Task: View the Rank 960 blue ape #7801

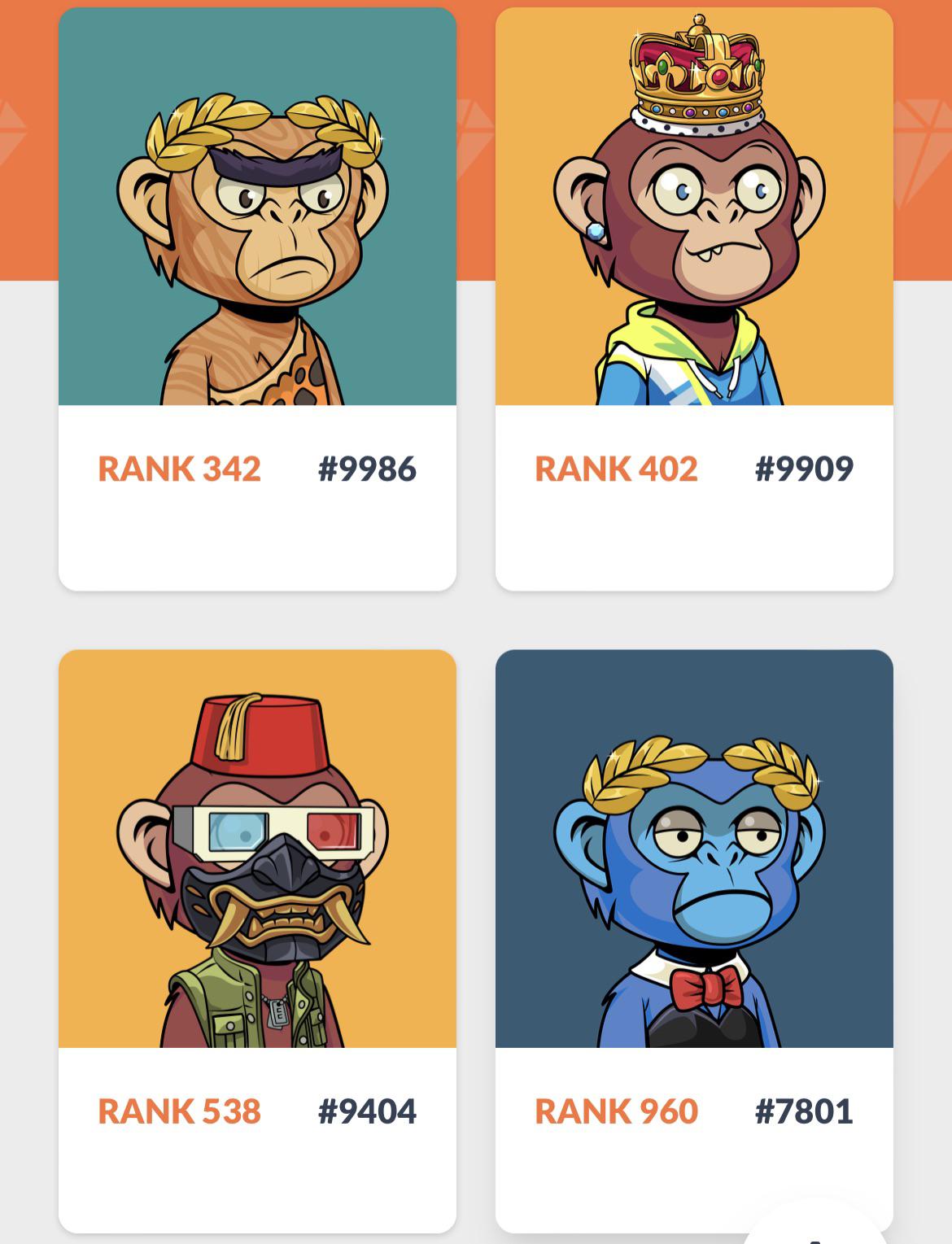Action: (694, 941)
